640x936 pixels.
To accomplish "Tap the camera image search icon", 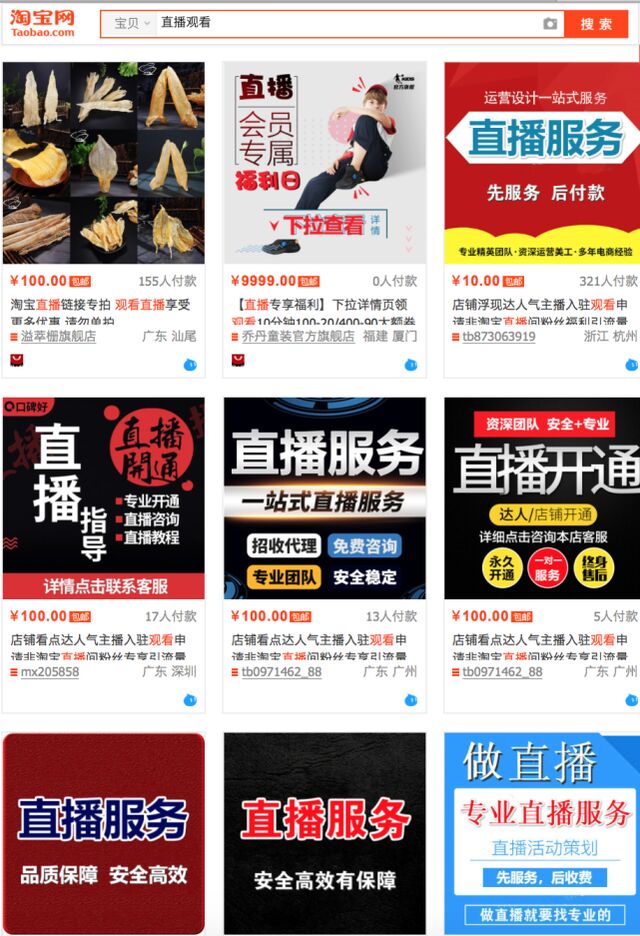I will 550,23.
